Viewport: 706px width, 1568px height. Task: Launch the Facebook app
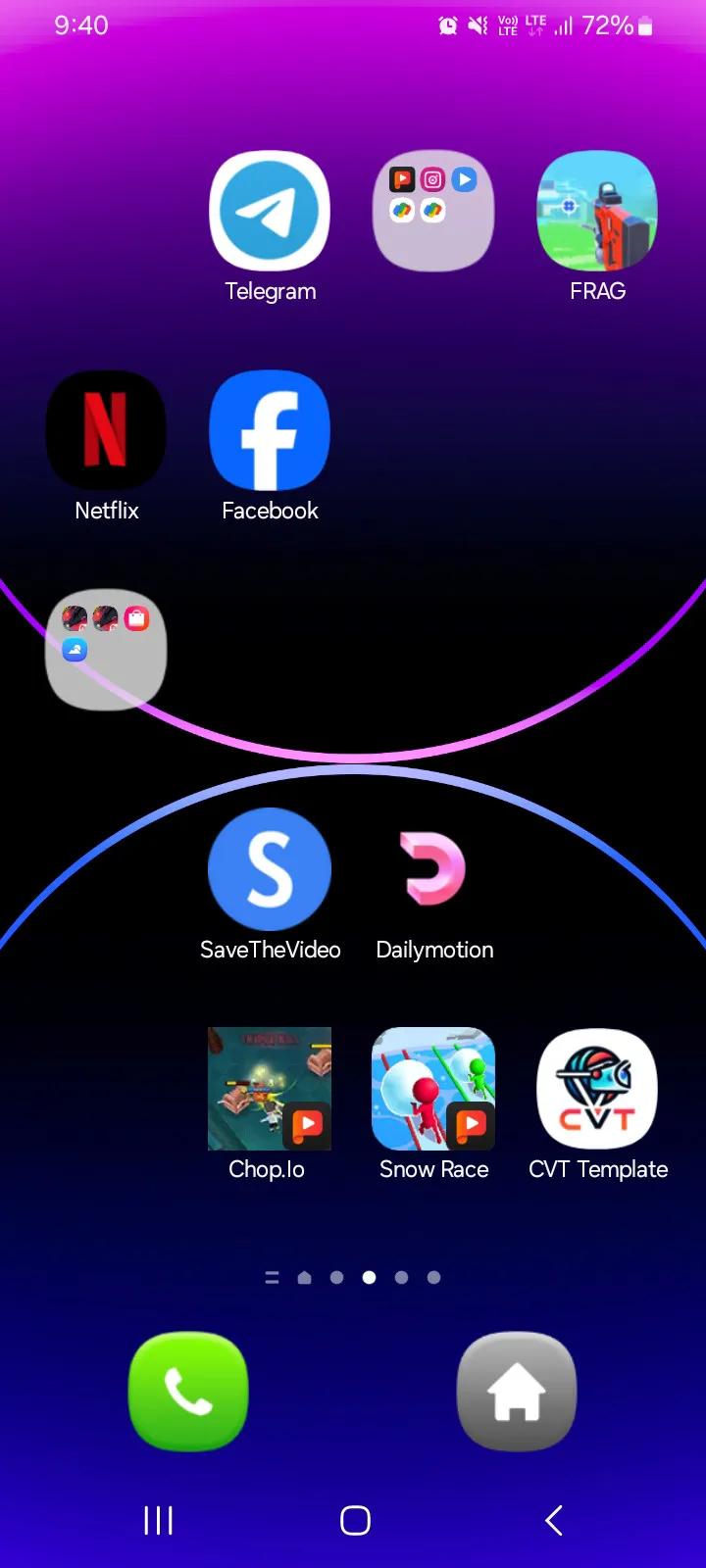pos(270,430)
